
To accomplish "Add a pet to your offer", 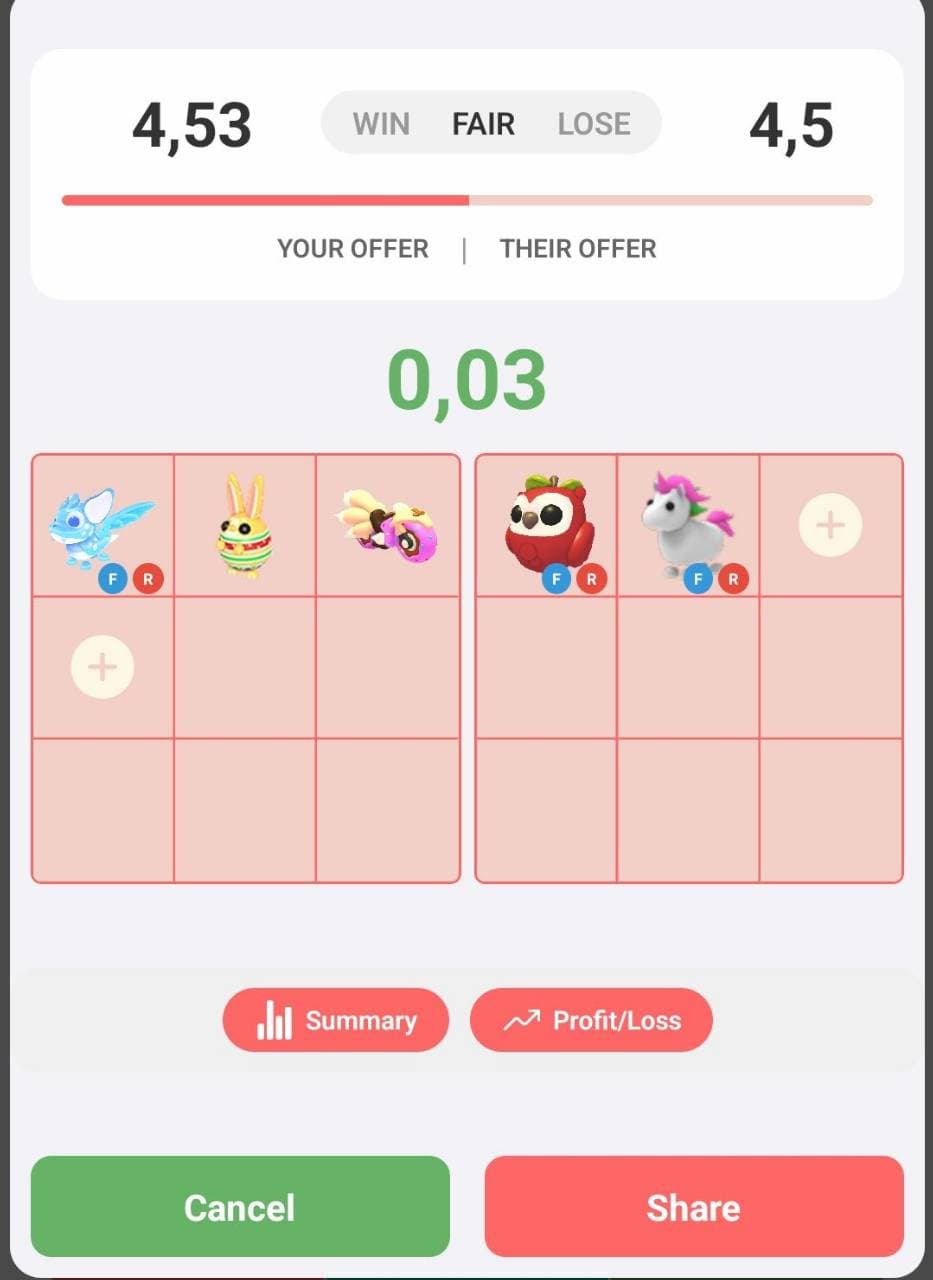I will [x=102, y=667].
